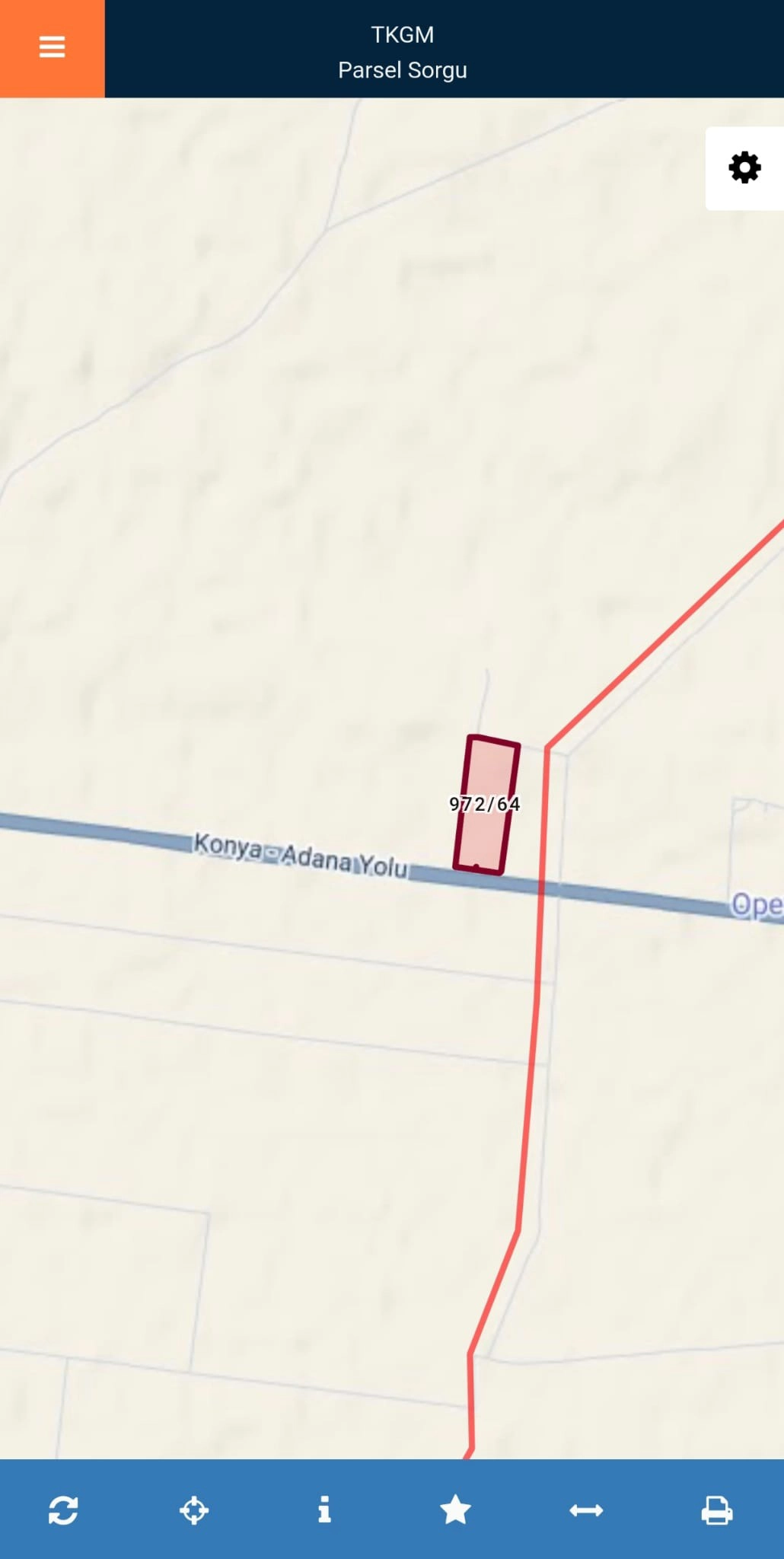Image resolution: width=784 pixels, height=1559 pixels.
Task: Open parcel information icon
Action: 325,1510
